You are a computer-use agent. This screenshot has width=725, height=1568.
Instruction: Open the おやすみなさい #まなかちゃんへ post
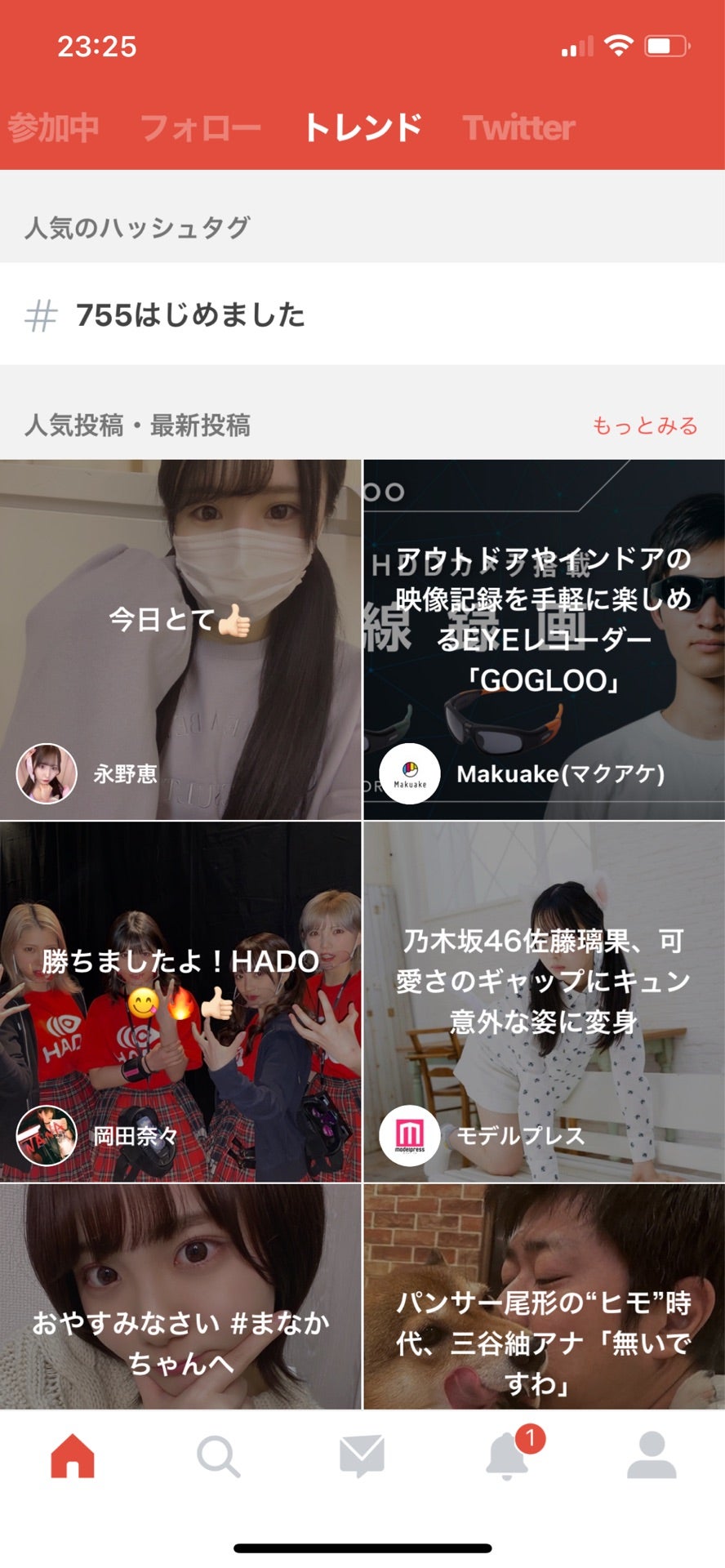click(x=180, y=1298)
